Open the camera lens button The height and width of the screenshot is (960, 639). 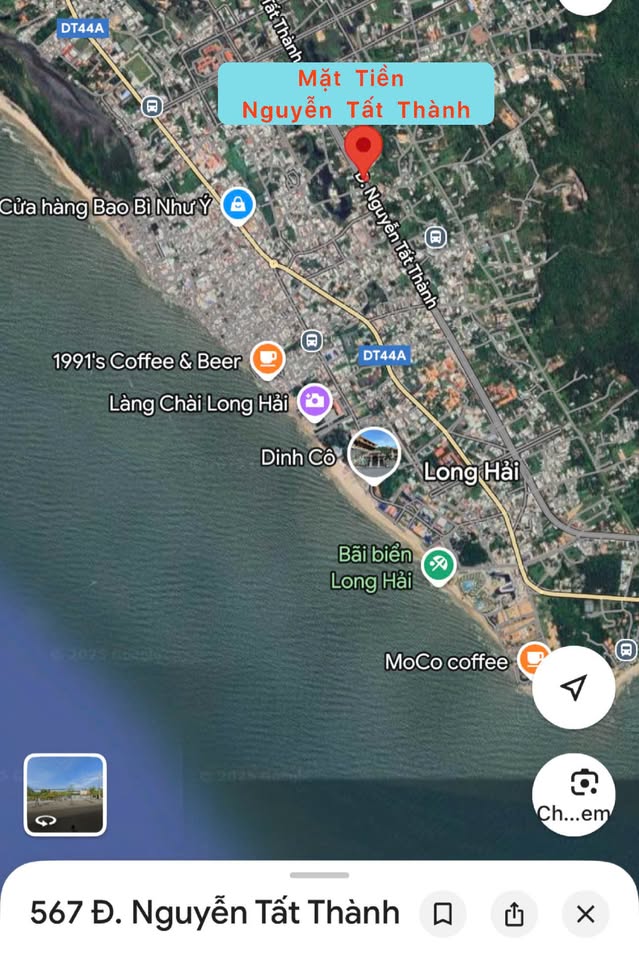click(x=584, y=783)
